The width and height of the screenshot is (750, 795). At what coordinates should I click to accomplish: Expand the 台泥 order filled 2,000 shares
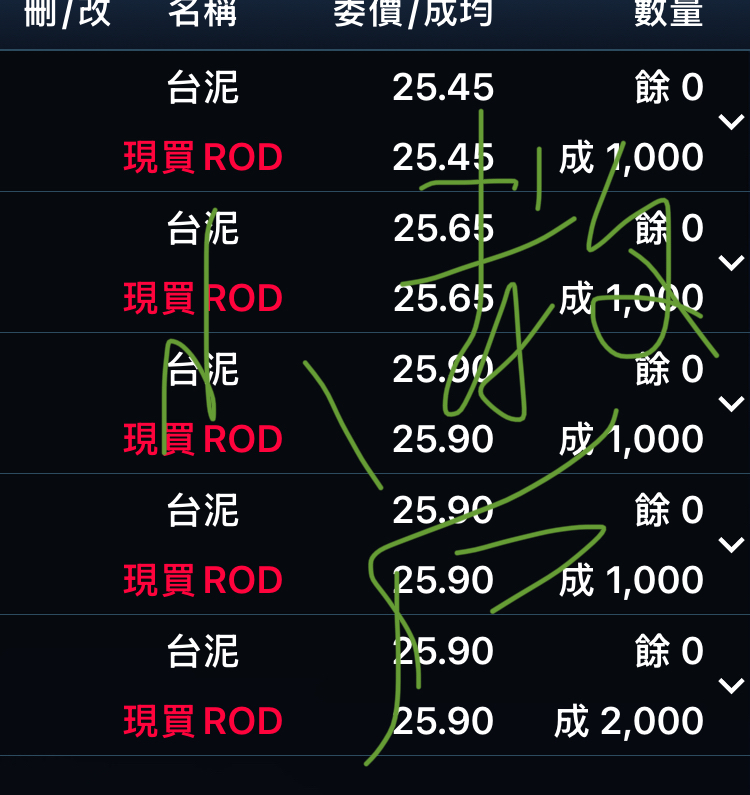click(x=731, y=686)
